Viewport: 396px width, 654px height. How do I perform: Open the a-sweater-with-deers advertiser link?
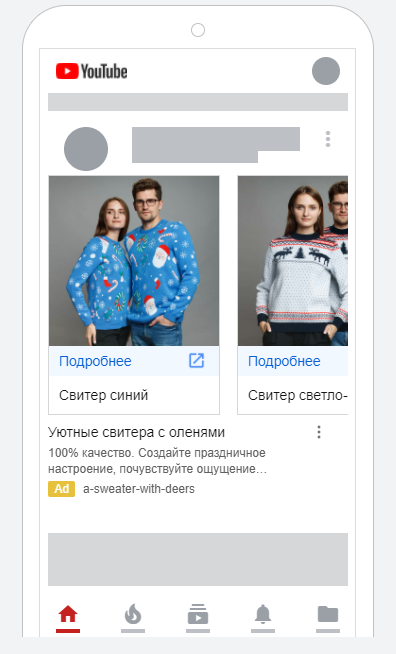(139, 489)
